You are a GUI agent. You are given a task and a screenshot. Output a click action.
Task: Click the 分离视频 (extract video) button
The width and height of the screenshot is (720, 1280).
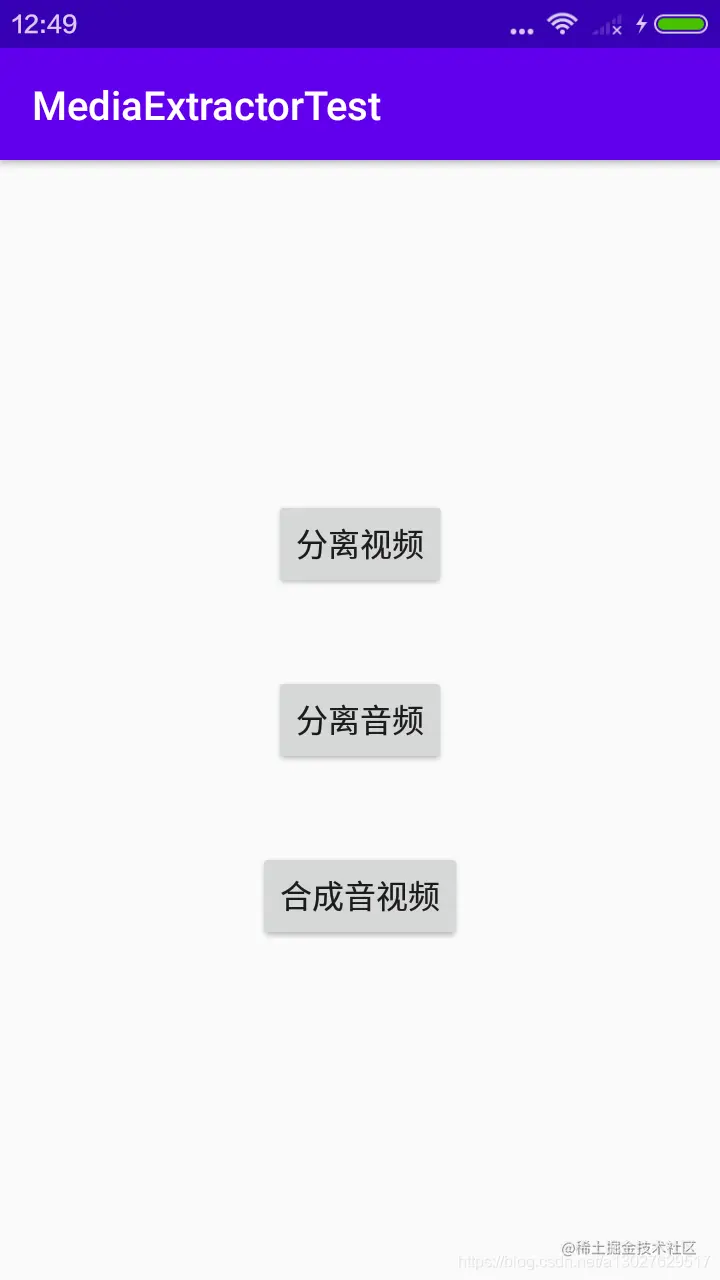[359, 543]
